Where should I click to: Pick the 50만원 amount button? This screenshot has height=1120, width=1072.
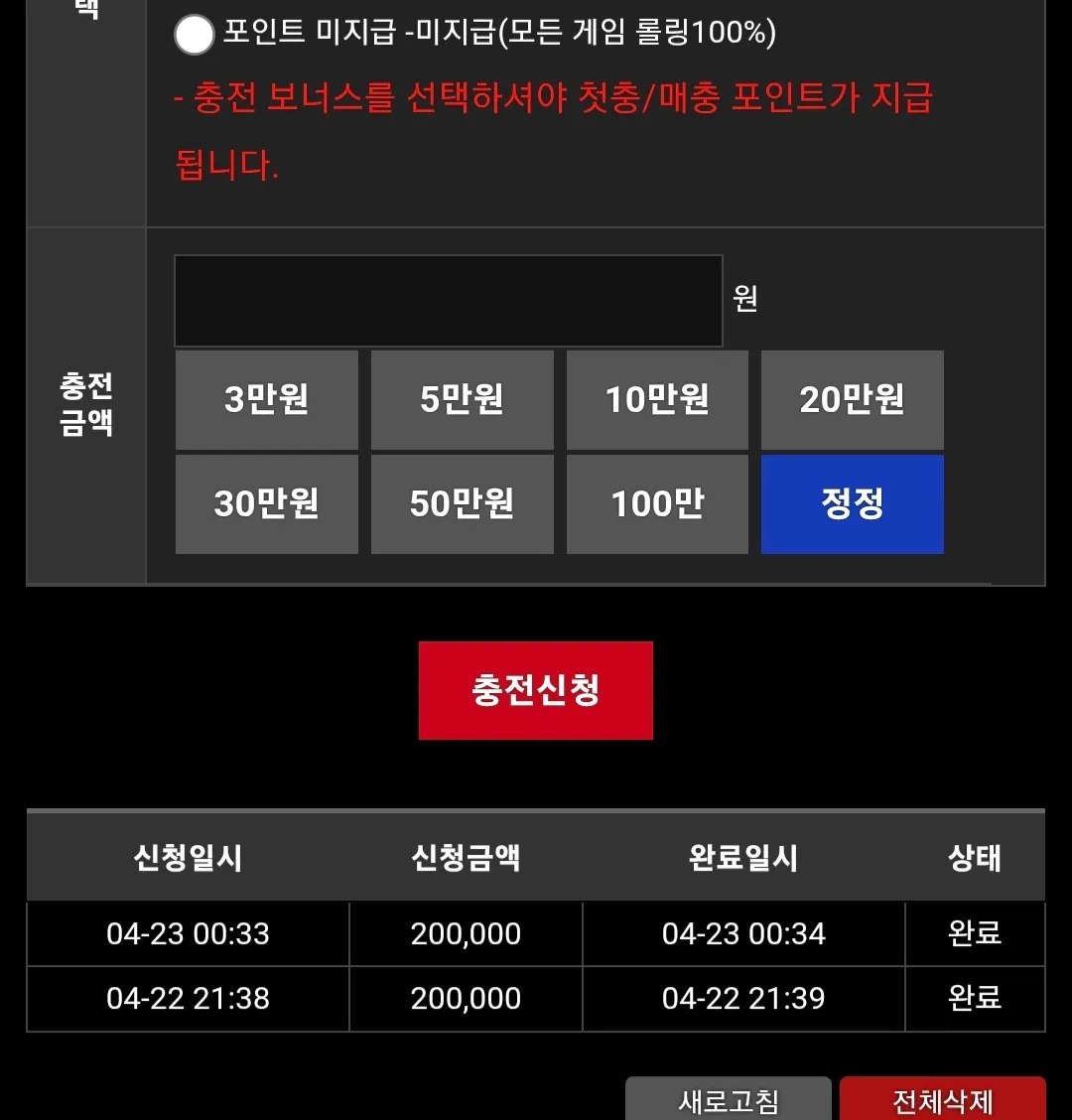463,504
